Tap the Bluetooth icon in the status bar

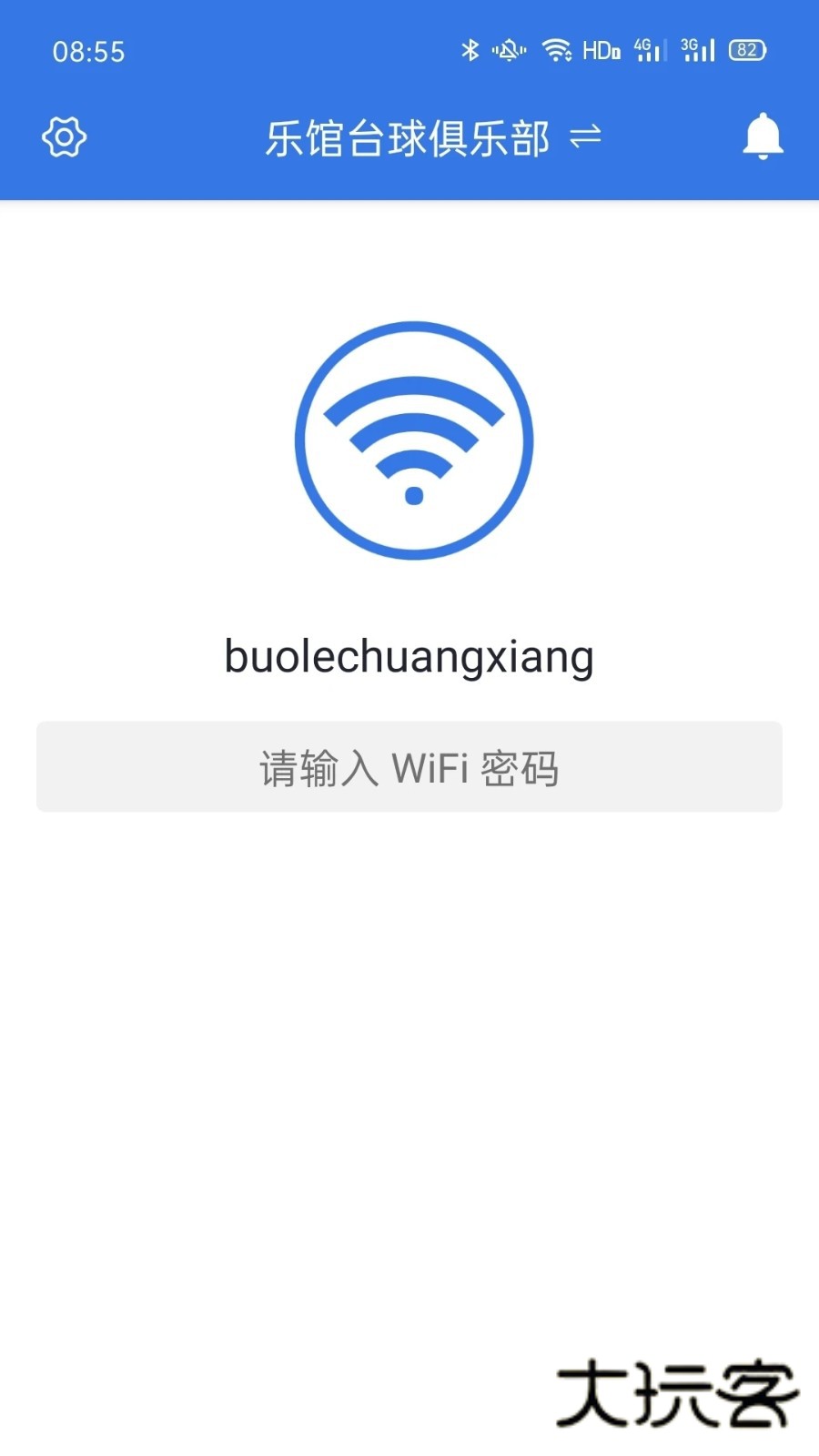(x=471, y=51)
